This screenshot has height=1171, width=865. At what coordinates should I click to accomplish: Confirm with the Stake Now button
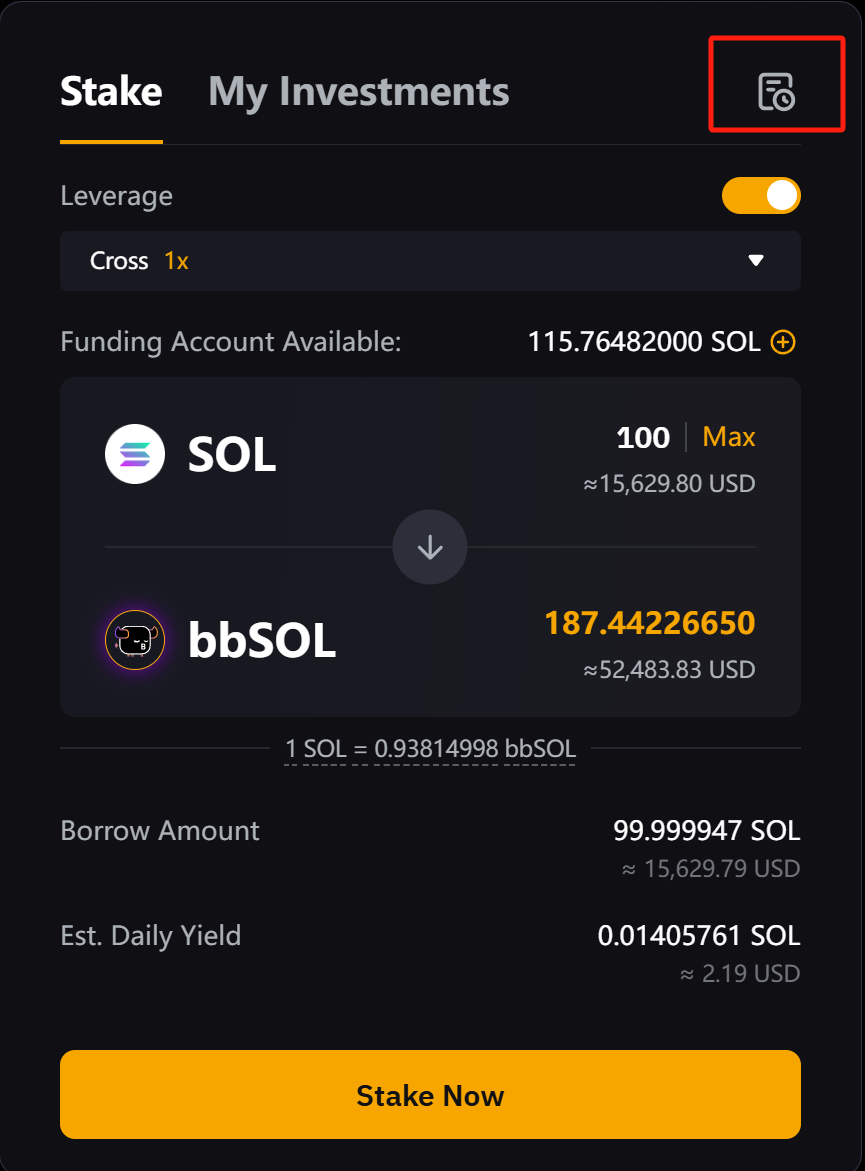click(430, 1095)
